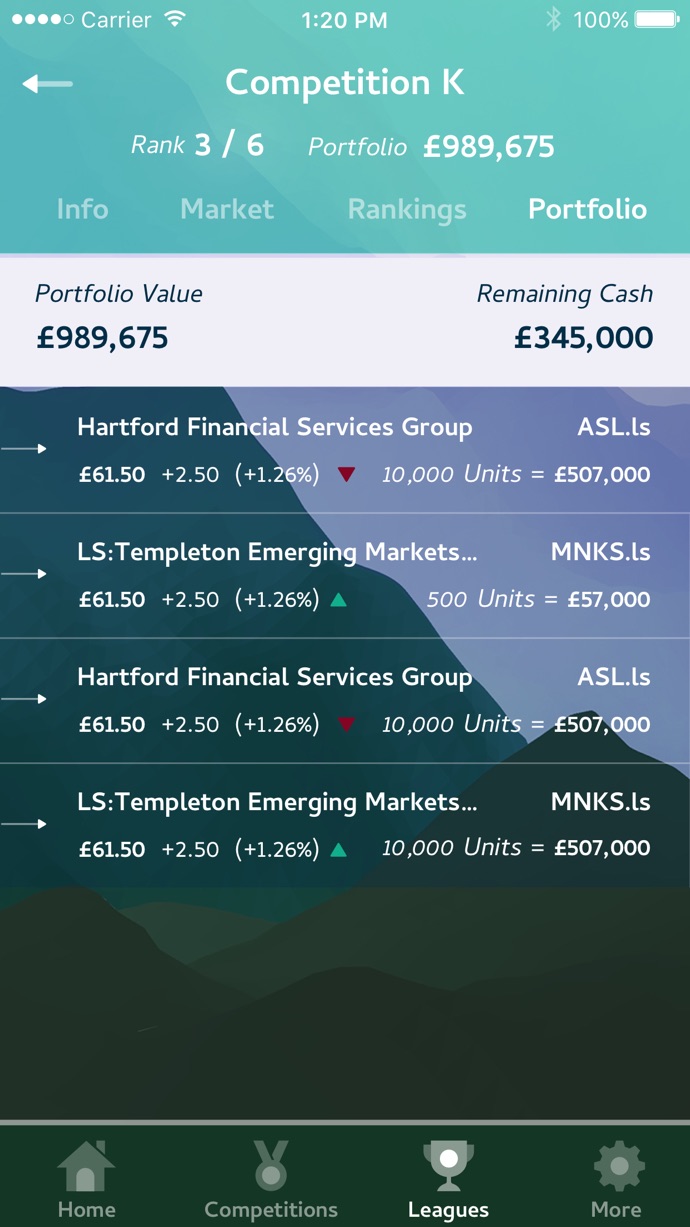Screen dimensions: 690x1227
Task: Select the Portfolio tab
Action: pos(587,209)
